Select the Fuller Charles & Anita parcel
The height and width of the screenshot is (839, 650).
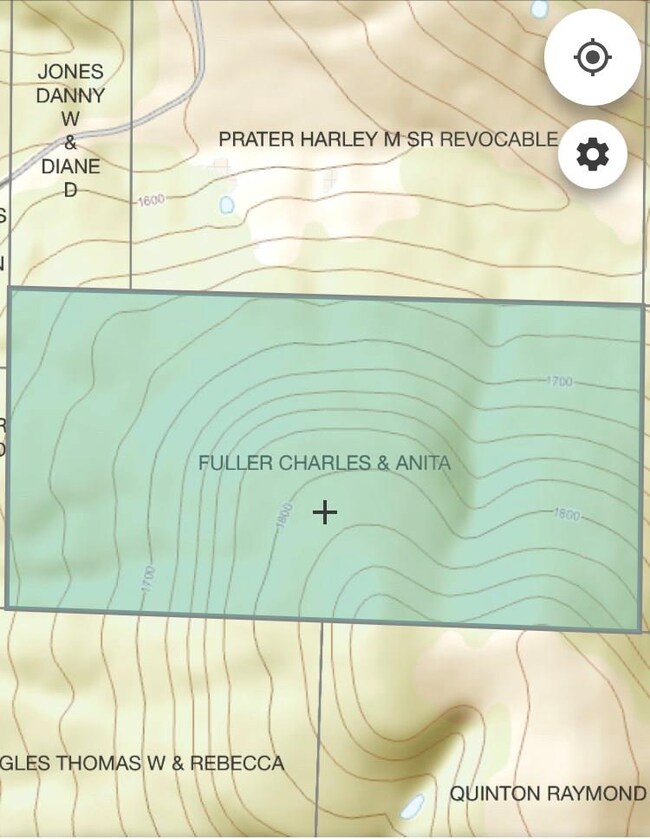tap(324, 463)
